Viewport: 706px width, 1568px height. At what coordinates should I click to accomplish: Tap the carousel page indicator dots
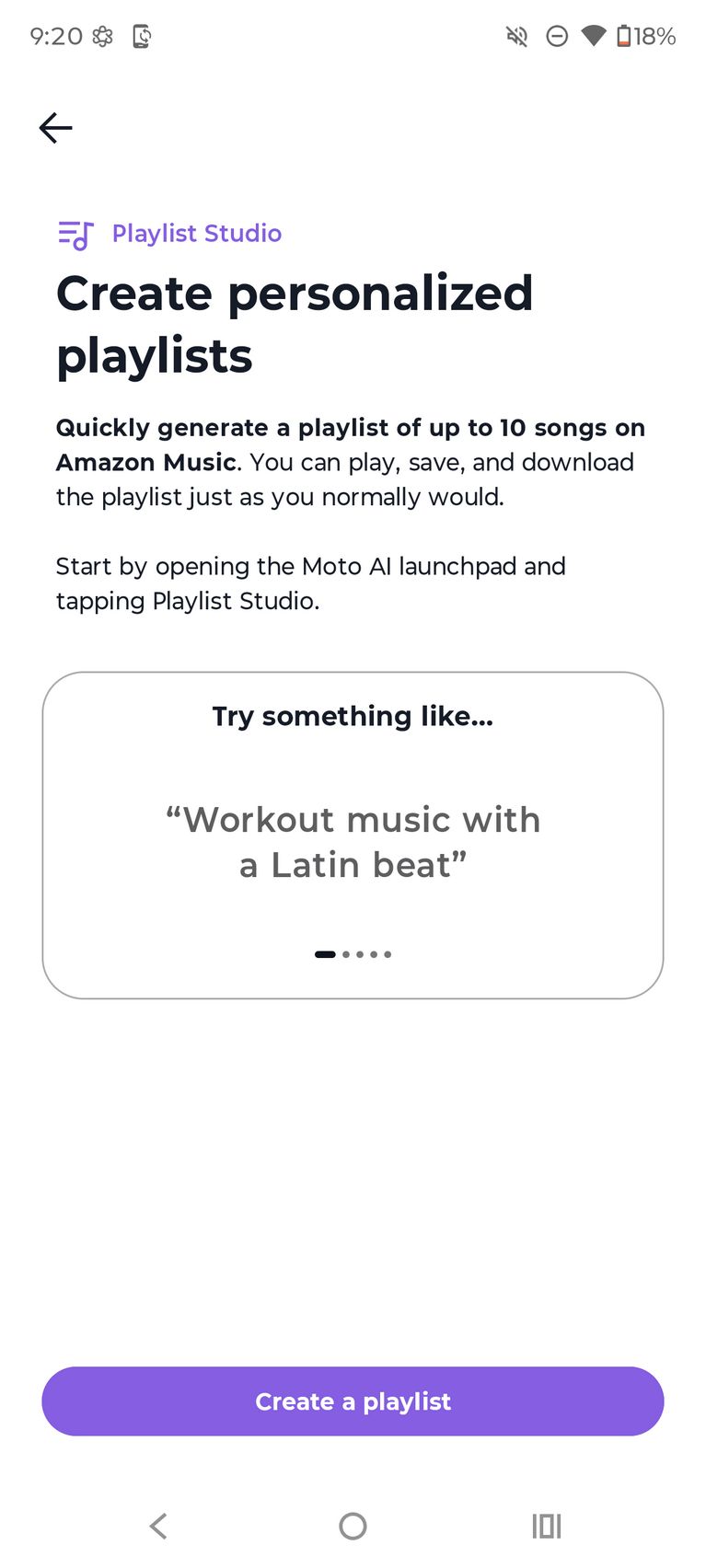pyautogui.click(x=353, y=954)
